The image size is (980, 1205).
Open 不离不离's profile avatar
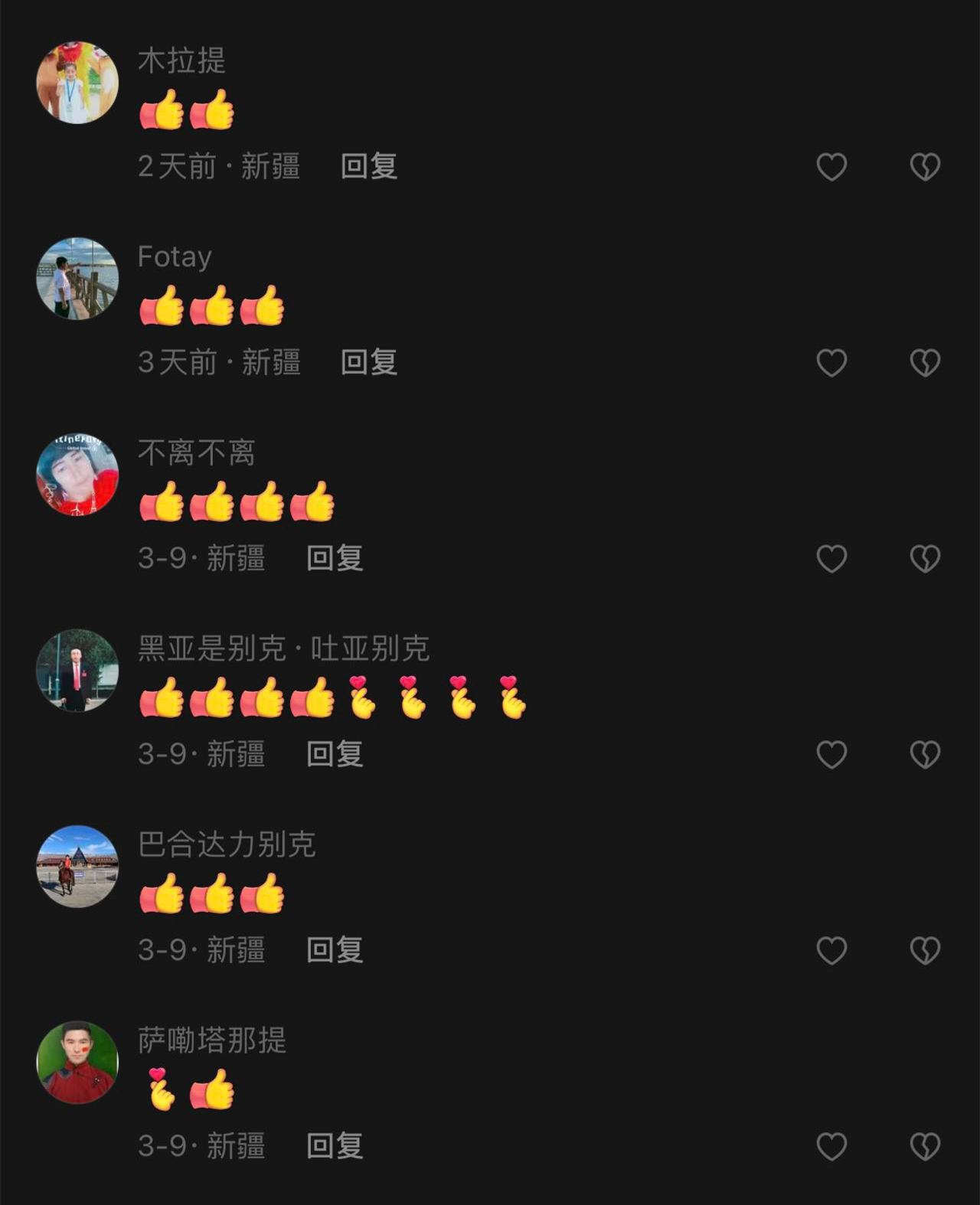(x=77, y=475)
